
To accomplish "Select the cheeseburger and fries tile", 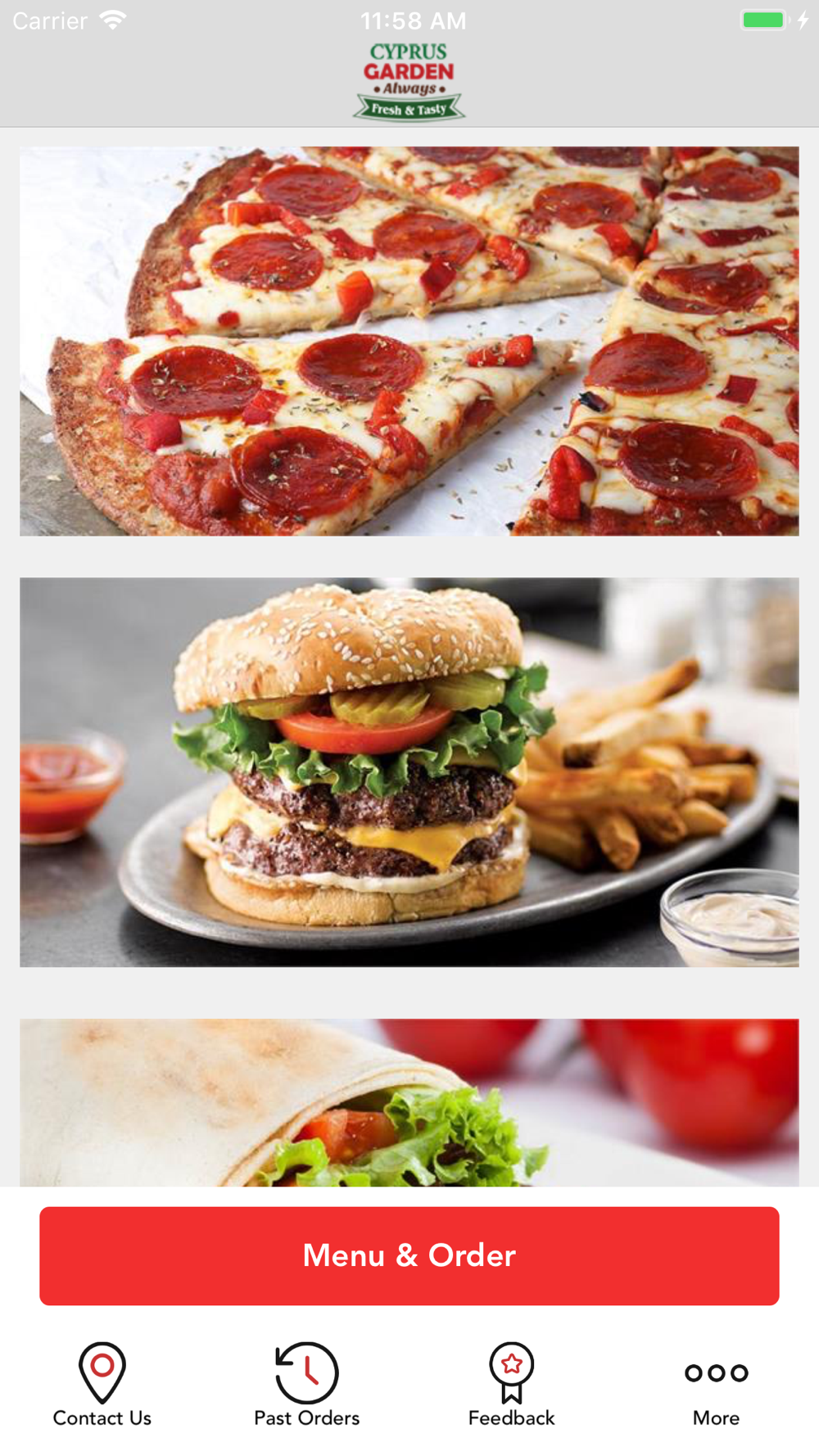I will click(409, 772).
